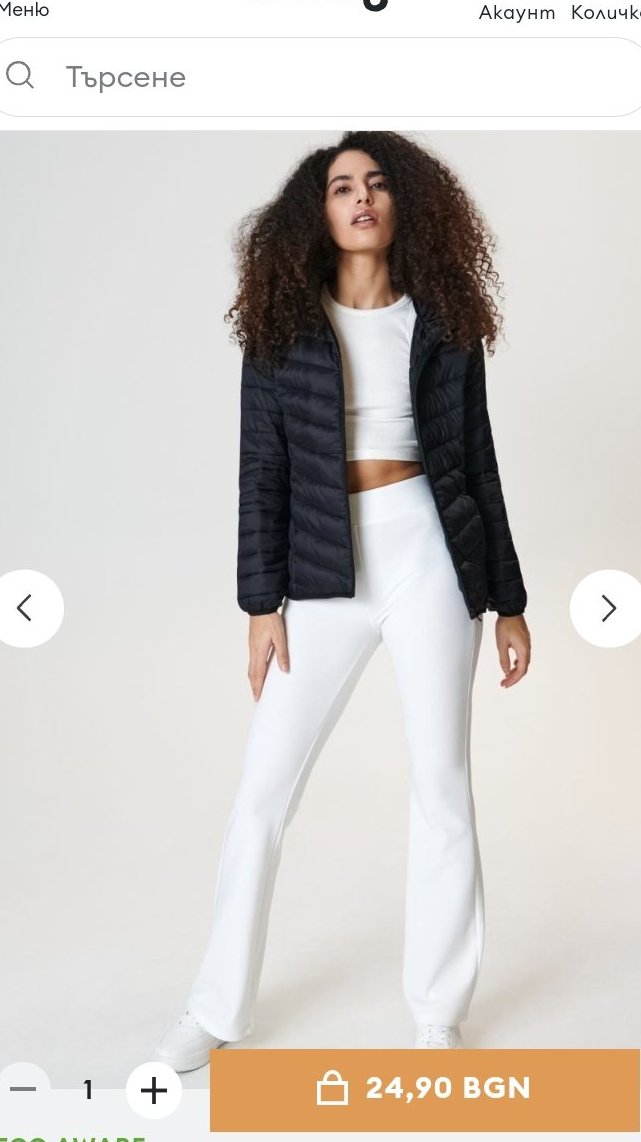The width and height of the screenshot is (641, 1142).
Task: Open the Меню drawer
Action: (24, 9)
